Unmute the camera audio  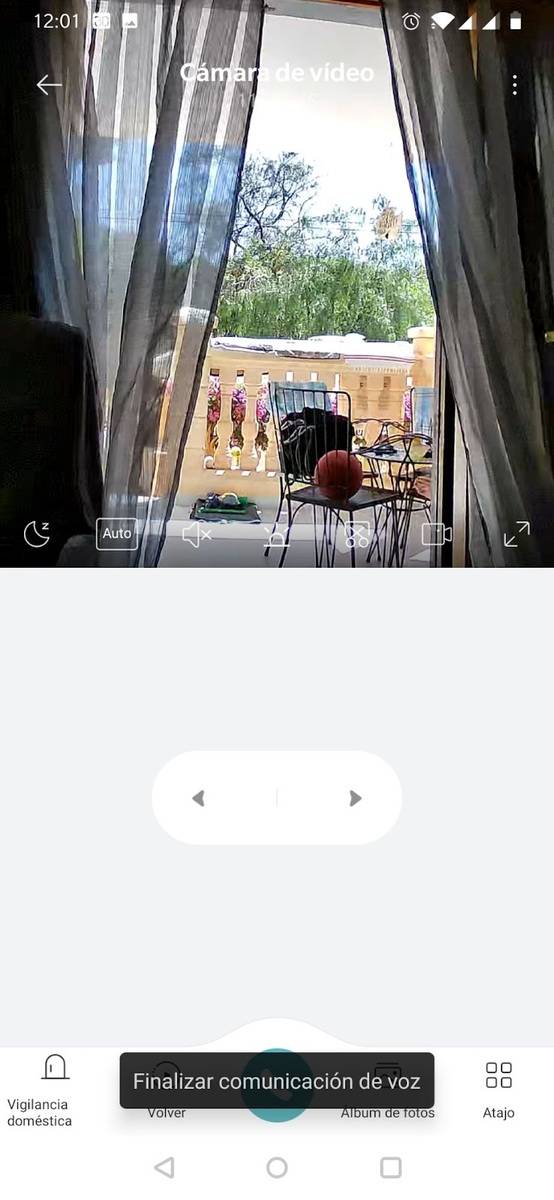197,535
